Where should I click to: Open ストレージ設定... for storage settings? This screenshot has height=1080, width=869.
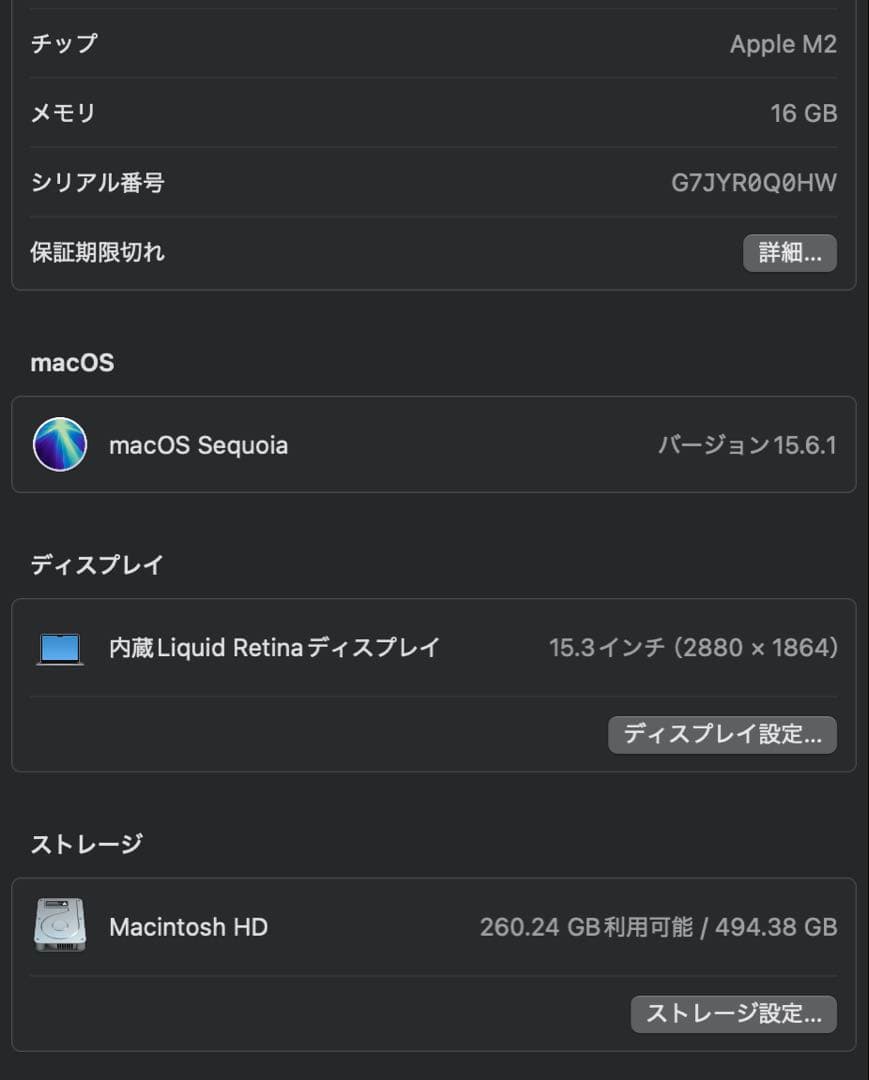(733, 1014)
